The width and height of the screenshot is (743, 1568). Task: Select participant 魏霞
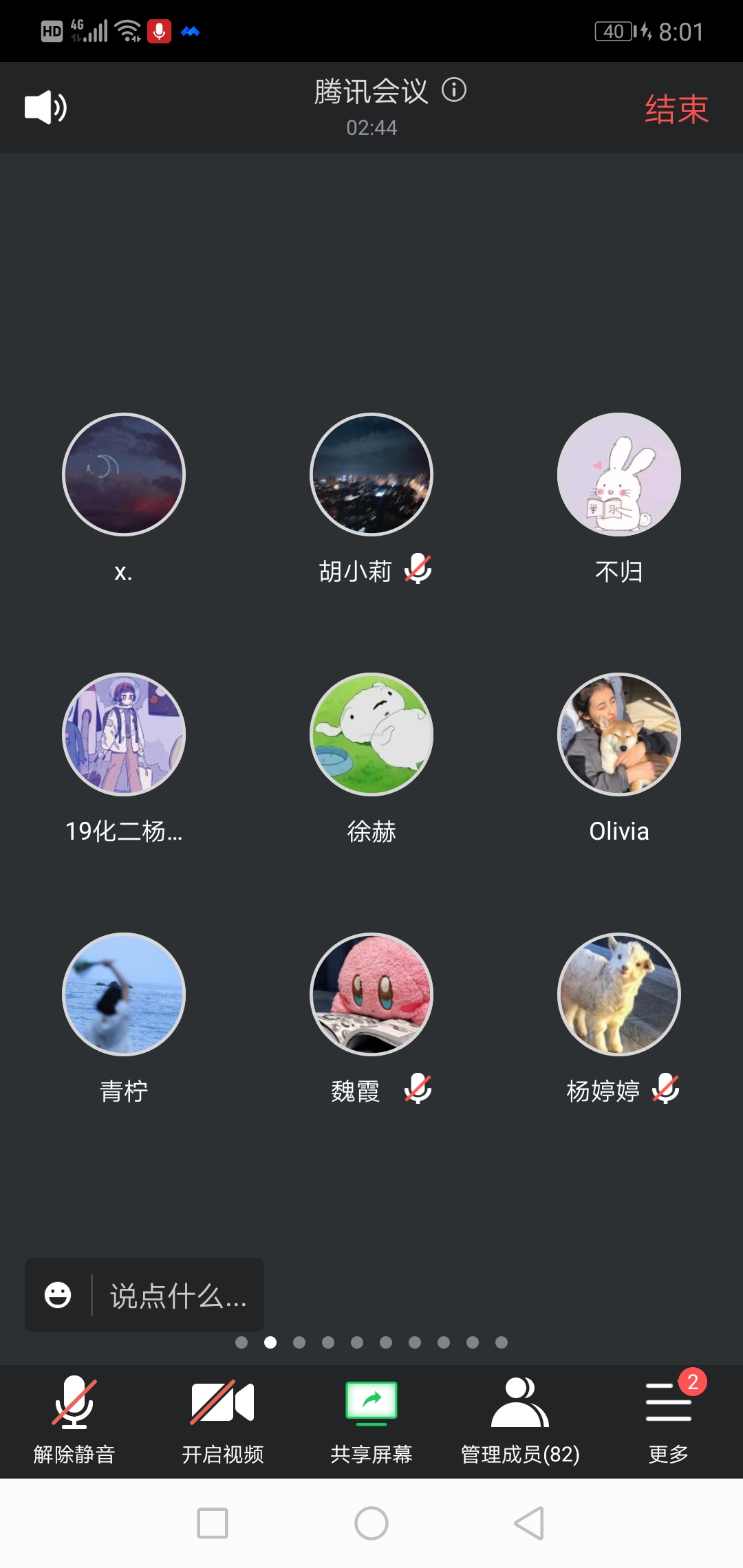click(371, 994)
